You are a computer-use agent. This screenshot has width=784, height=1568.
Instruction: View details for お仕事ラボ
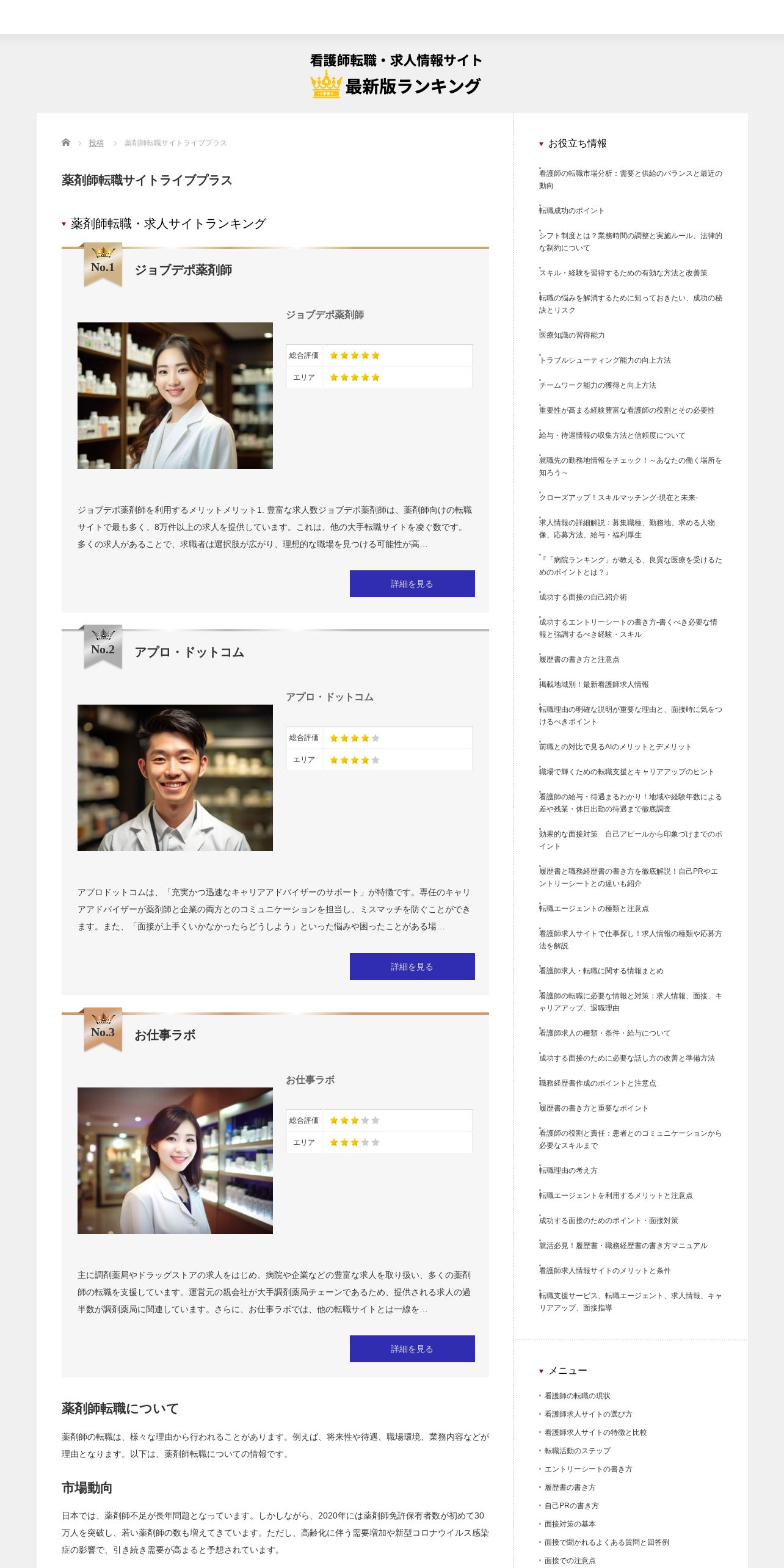point(412,1349)
